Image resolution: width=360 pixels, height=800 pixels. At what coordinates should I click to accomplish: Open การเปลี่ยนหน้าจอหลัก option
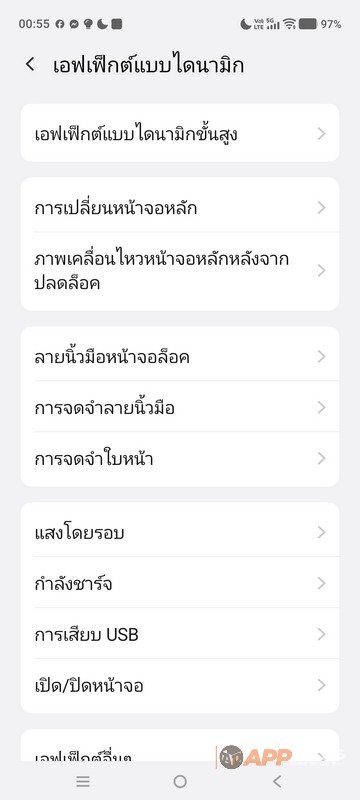[x=179, y=207]
